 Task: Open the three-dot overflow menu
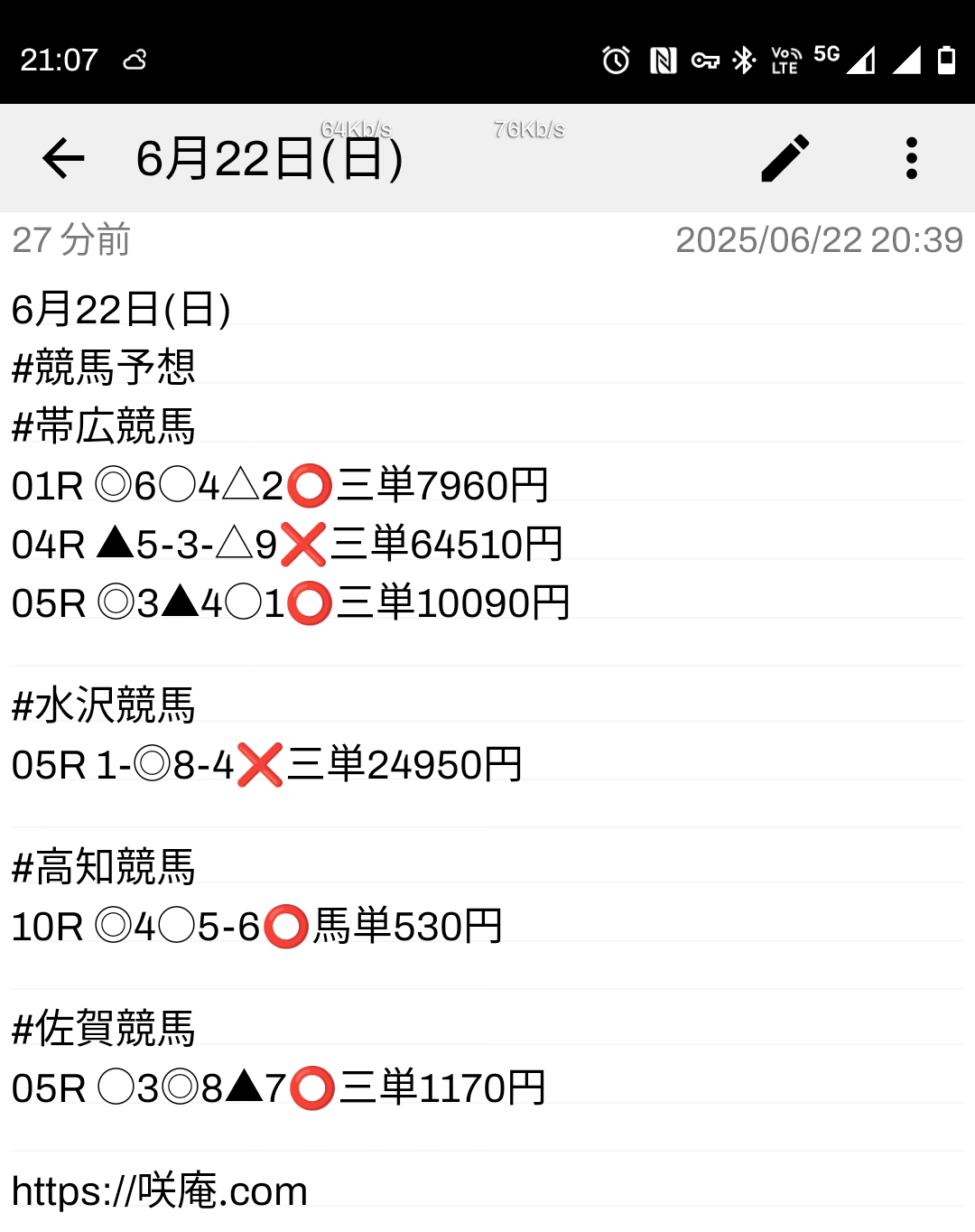coord(911,159)
